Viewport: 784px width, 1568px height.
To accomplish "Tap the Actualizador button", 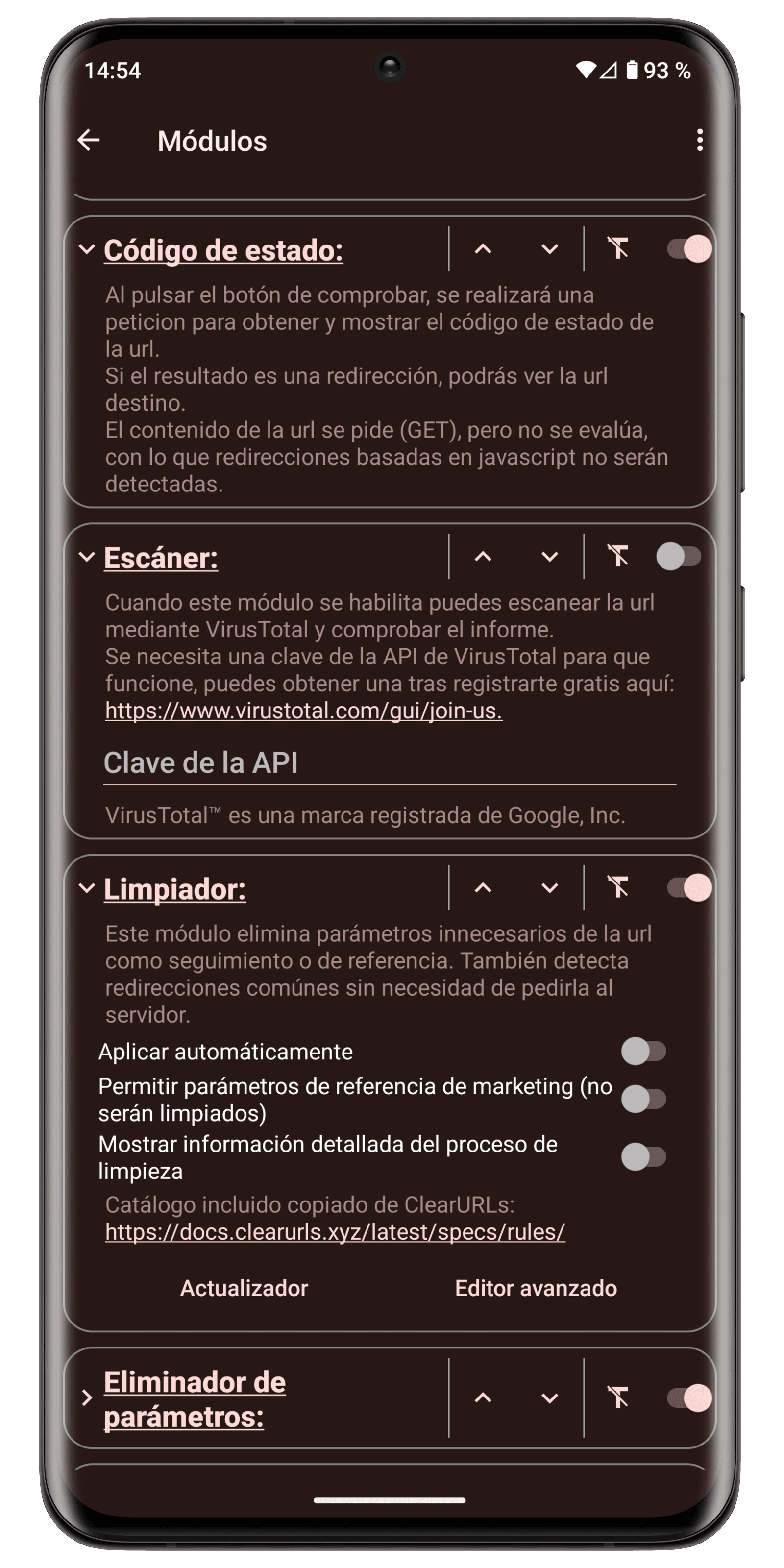I will tap(244, 1289).
